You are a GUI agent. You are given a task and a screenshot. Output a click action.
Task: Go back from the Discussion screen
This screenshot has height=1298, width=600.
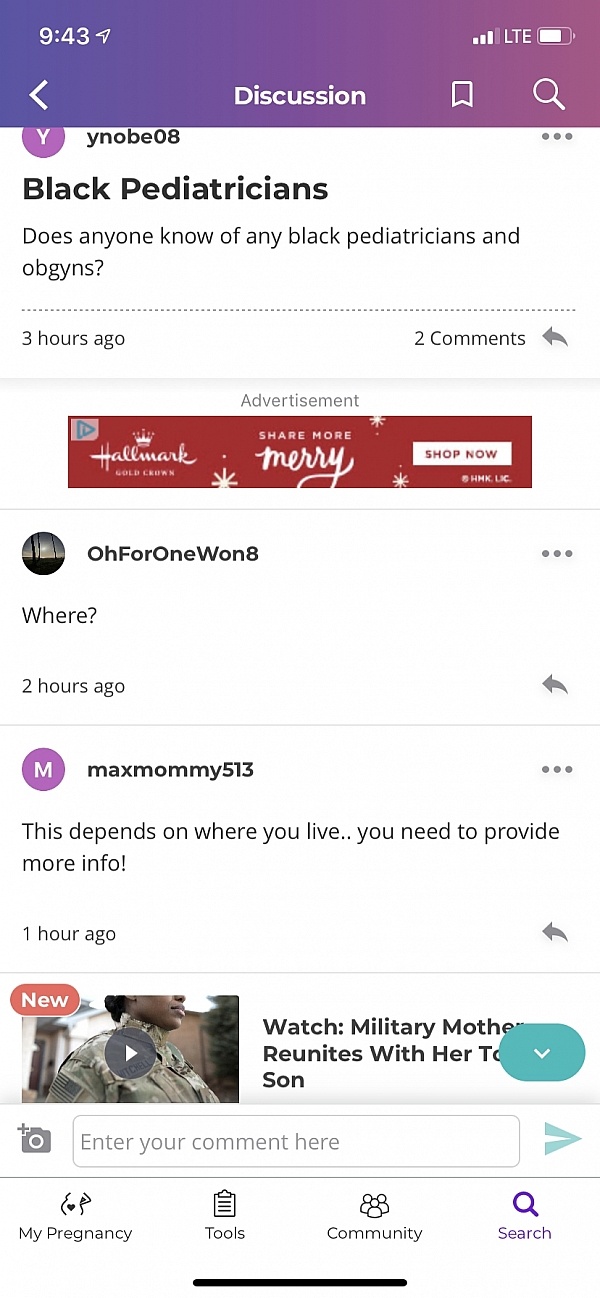point(39,96)
